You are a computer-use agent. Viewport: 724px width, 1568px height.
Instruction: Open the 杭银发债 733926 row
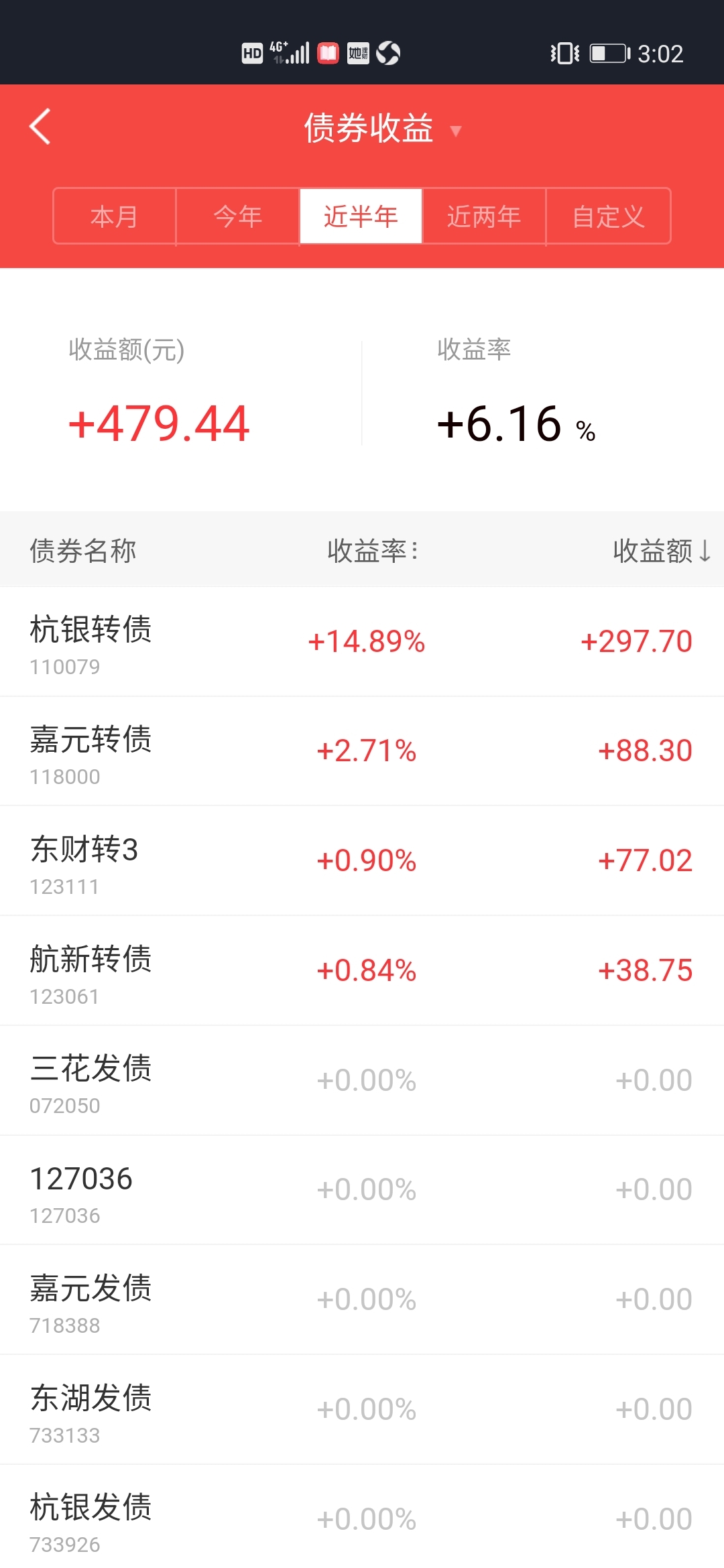point(362,1517)
